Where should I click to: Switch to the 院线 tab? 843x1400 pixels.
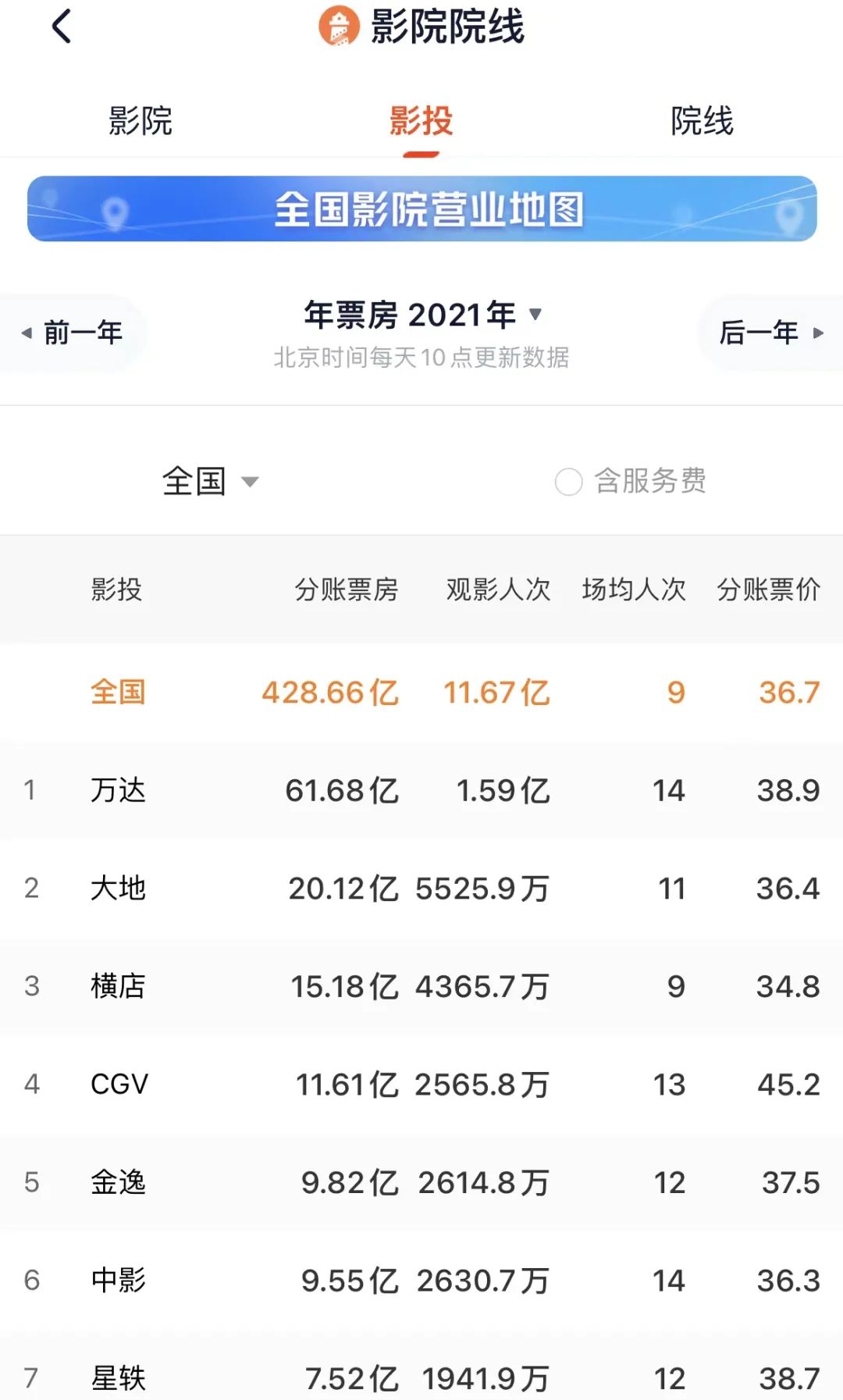pyautogui.click(x=702, y=121)
